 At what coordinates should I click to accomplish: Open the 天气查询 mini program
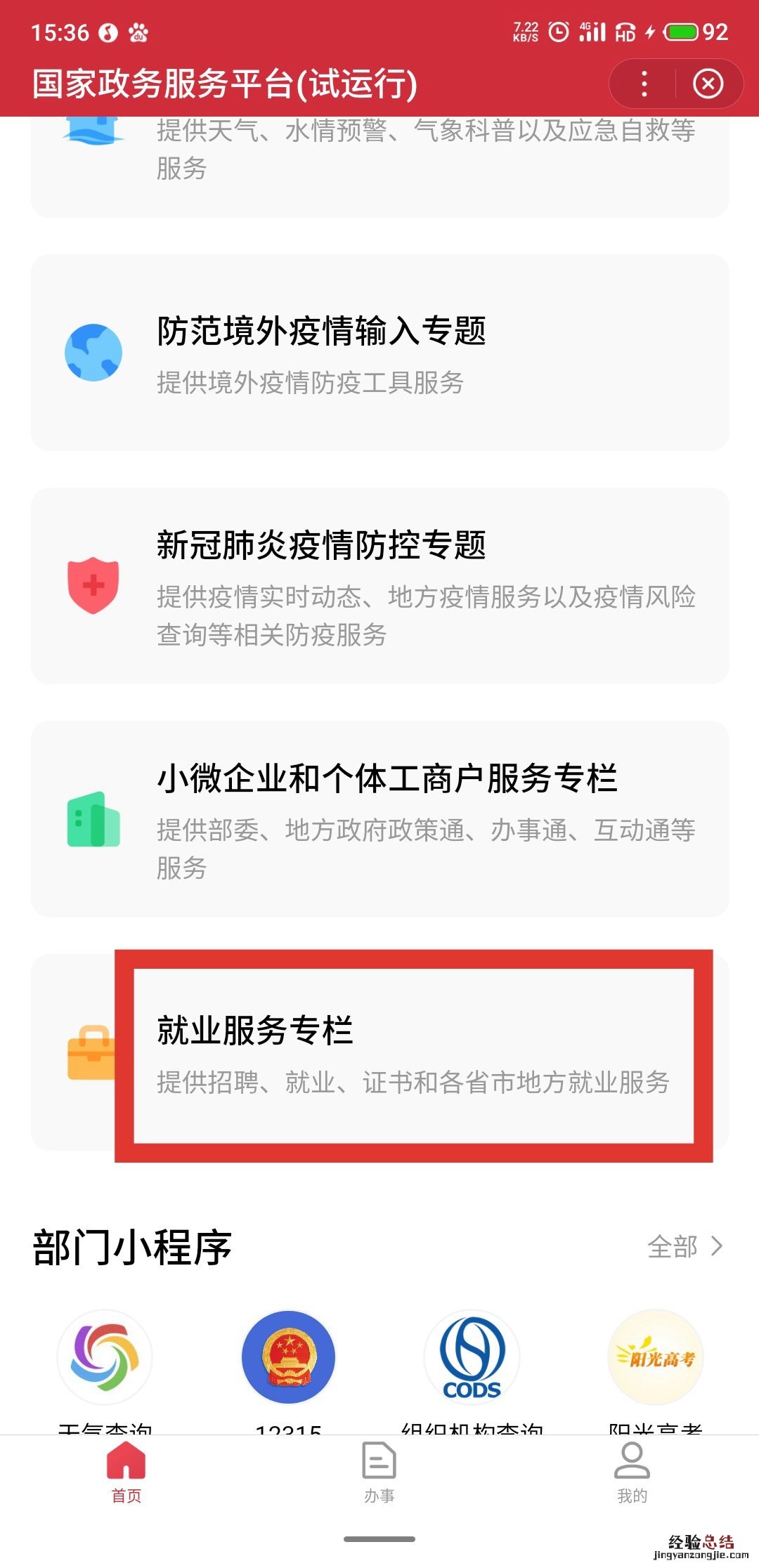coord(105,1357)
